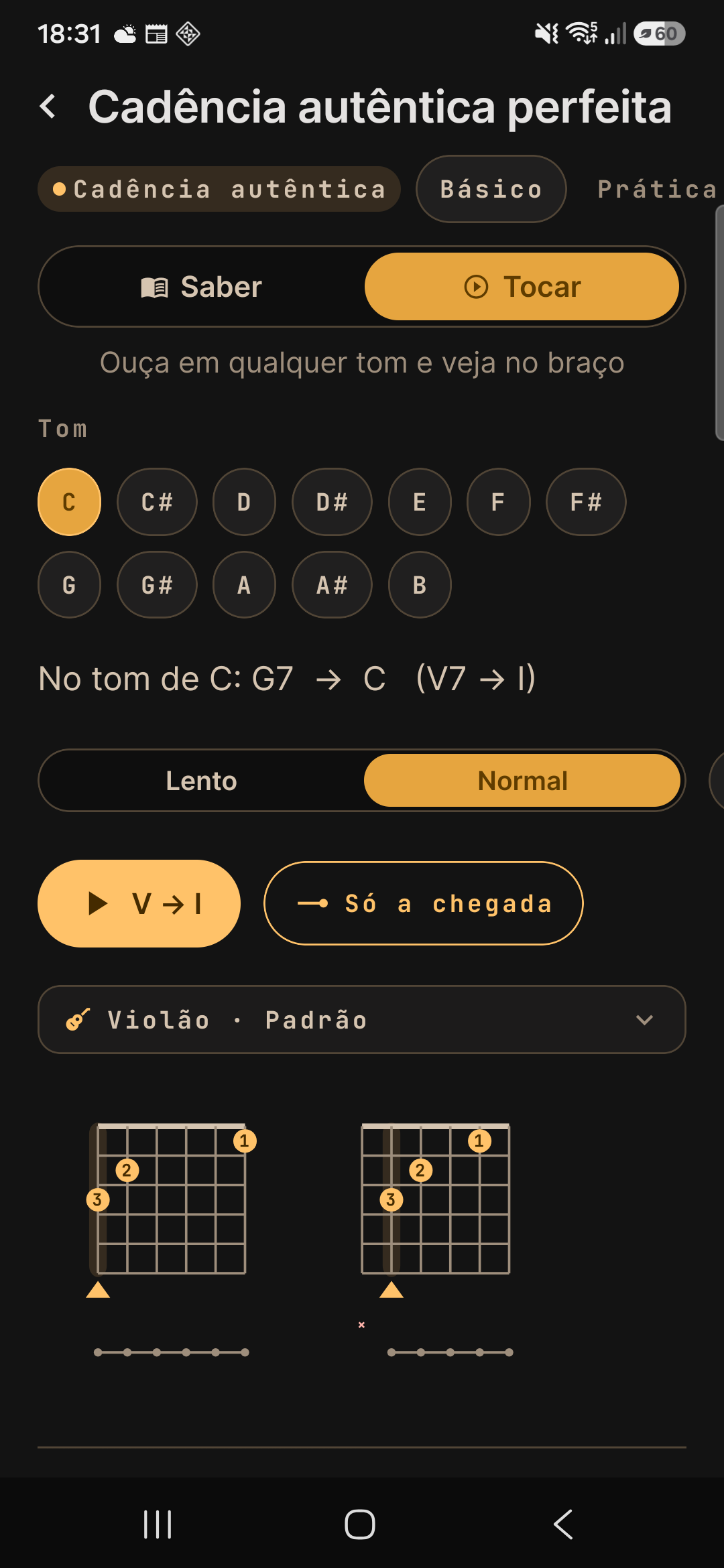Switch to the Tocar tab

(522, 287)
